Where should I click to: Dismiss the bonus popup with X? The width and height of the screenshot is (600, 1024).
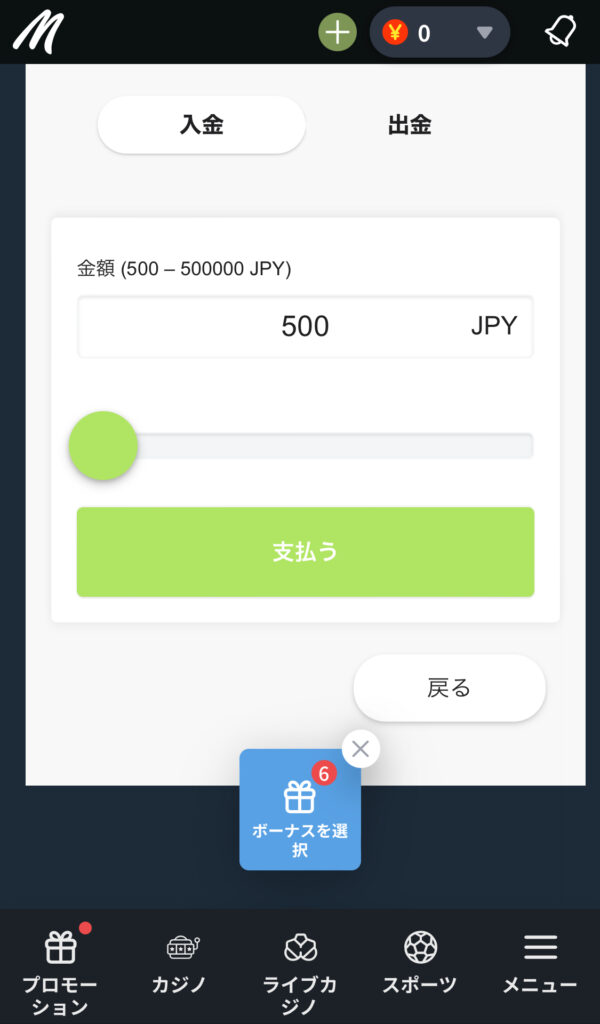(x=360, y=749)
